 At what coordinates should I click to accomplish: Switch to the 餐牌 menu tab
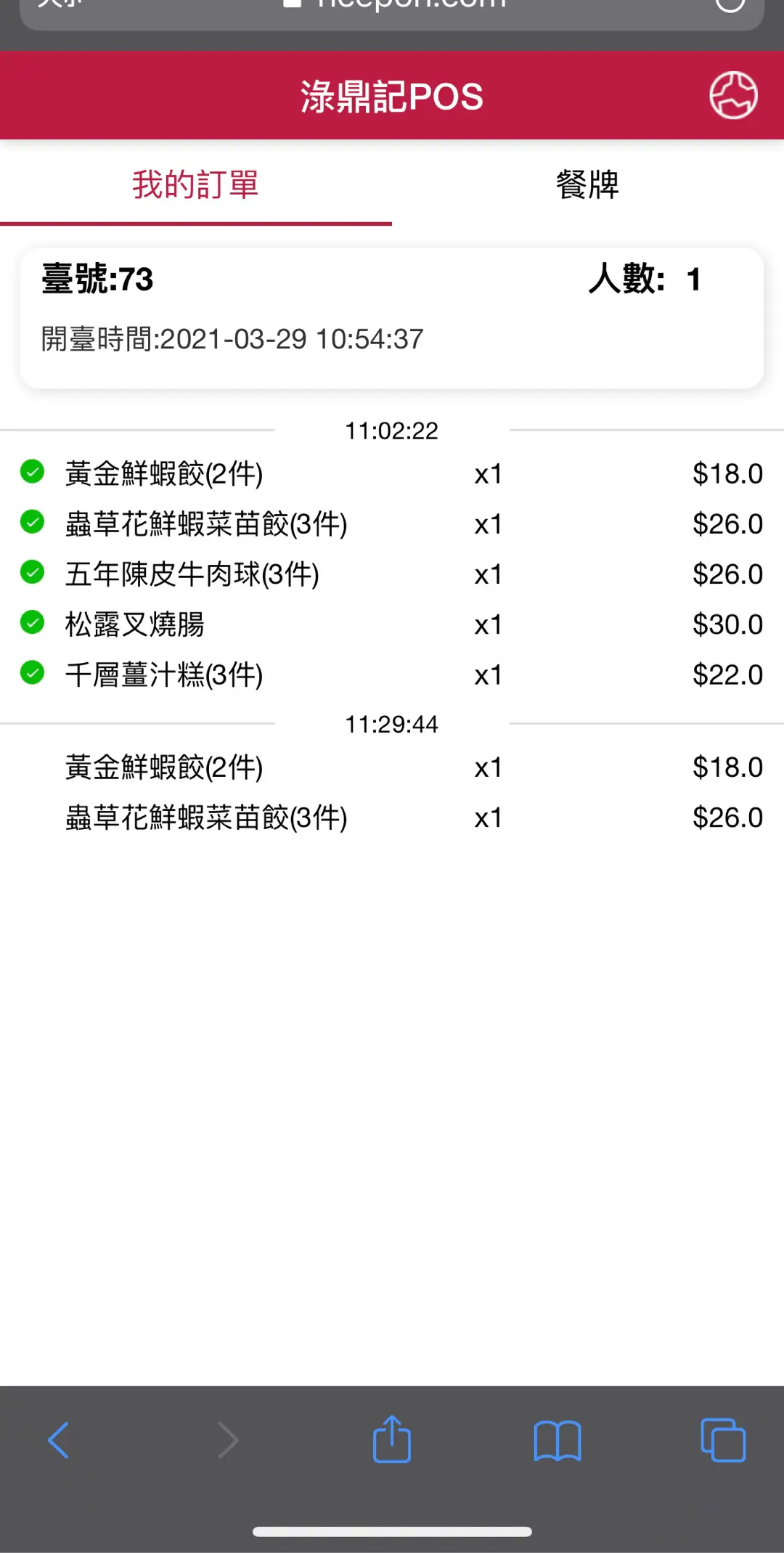tap(587, 184)
